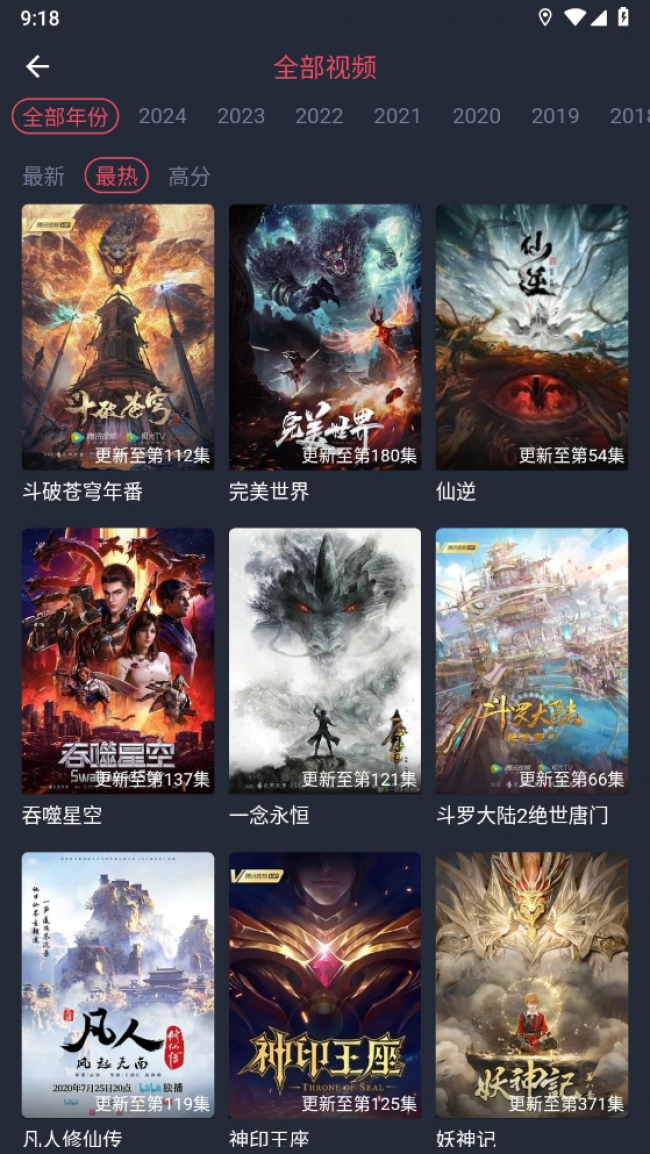Filter videos by year 2023
The height and width of the screenshot is (1154, 650).
tap(241, 116)
